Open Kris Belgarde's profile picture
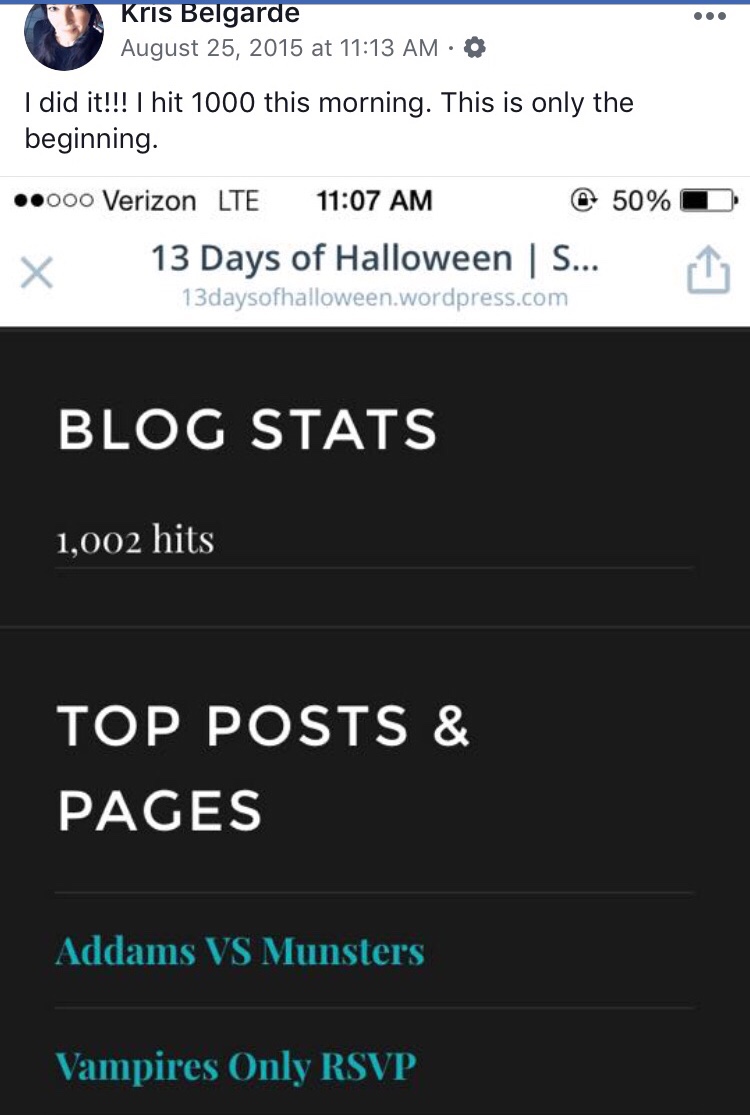Image resolution: width=750 pixels, height=1115 pixels. pyautogui.click(x=63, y=36)
